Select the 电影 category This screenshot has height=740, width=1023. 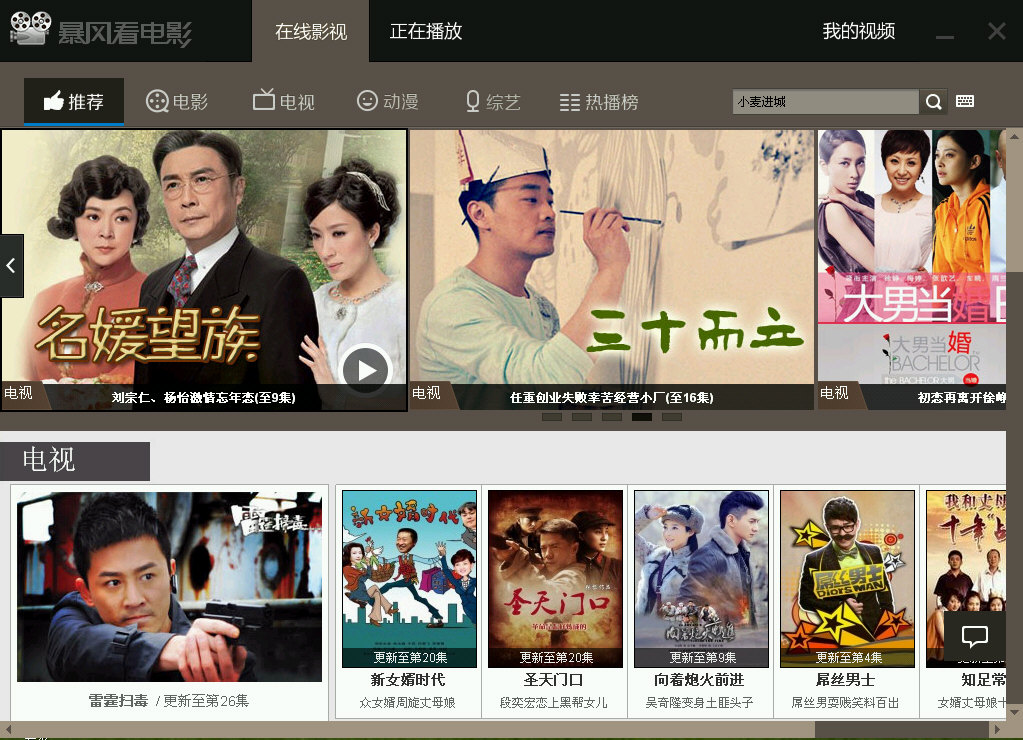click(177, 102)
